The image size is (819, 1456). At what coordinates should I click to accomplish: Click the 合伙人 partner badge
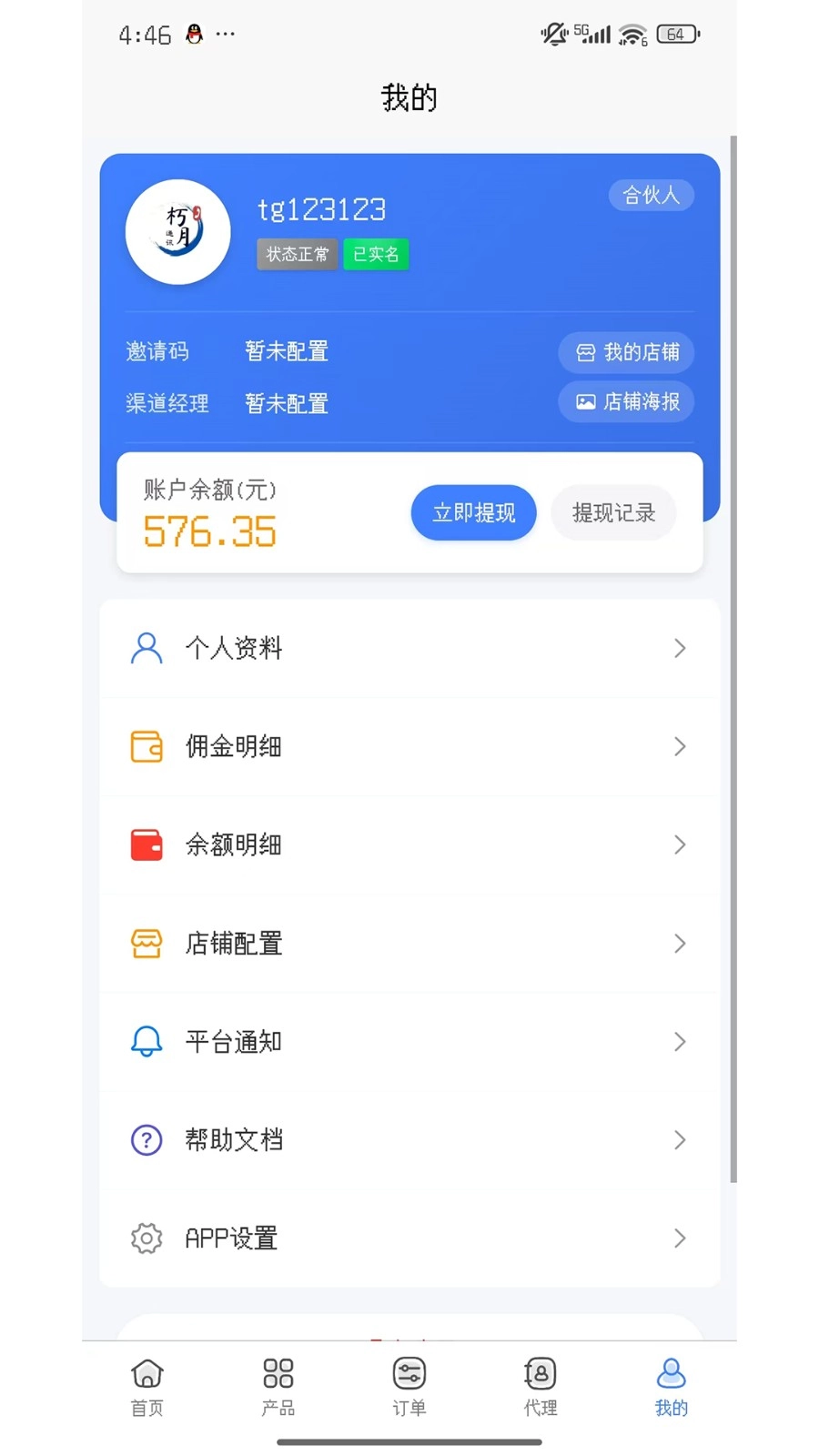tap(651, 195)
